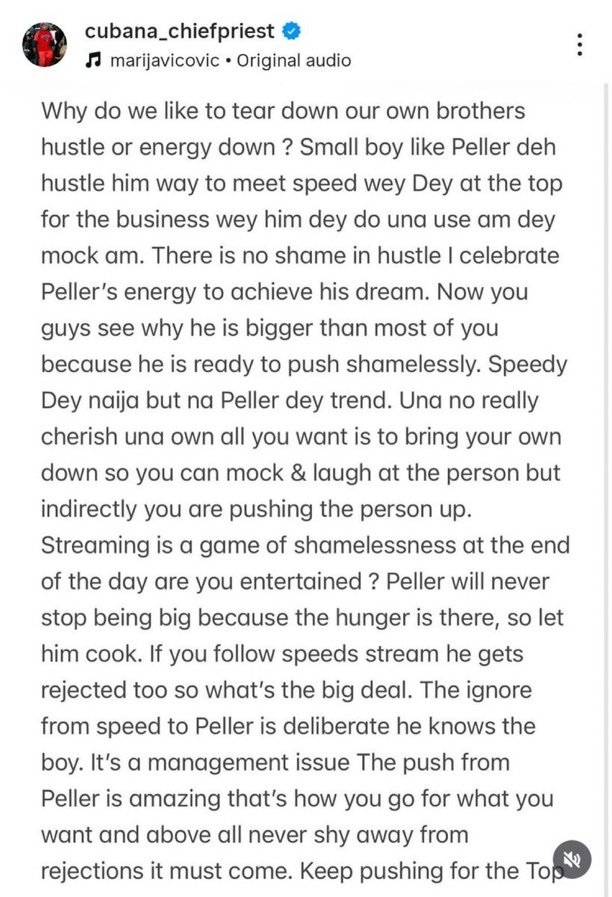Unmute the post audio
The width and height of the screenshot is (612, 897).
[x=573, y=858]
